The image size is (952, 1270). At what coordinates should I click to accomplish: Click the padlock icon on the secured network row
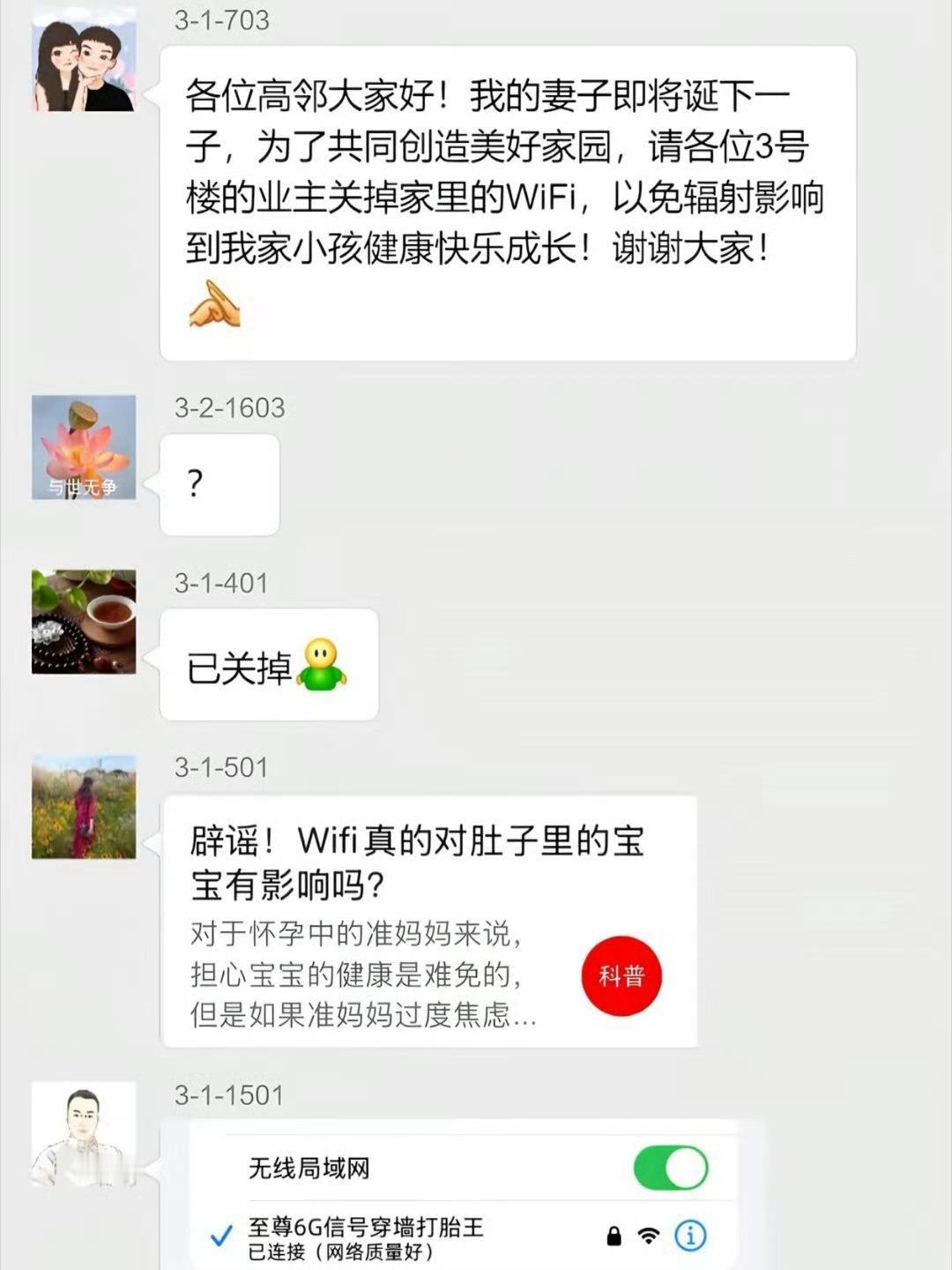614,1236
